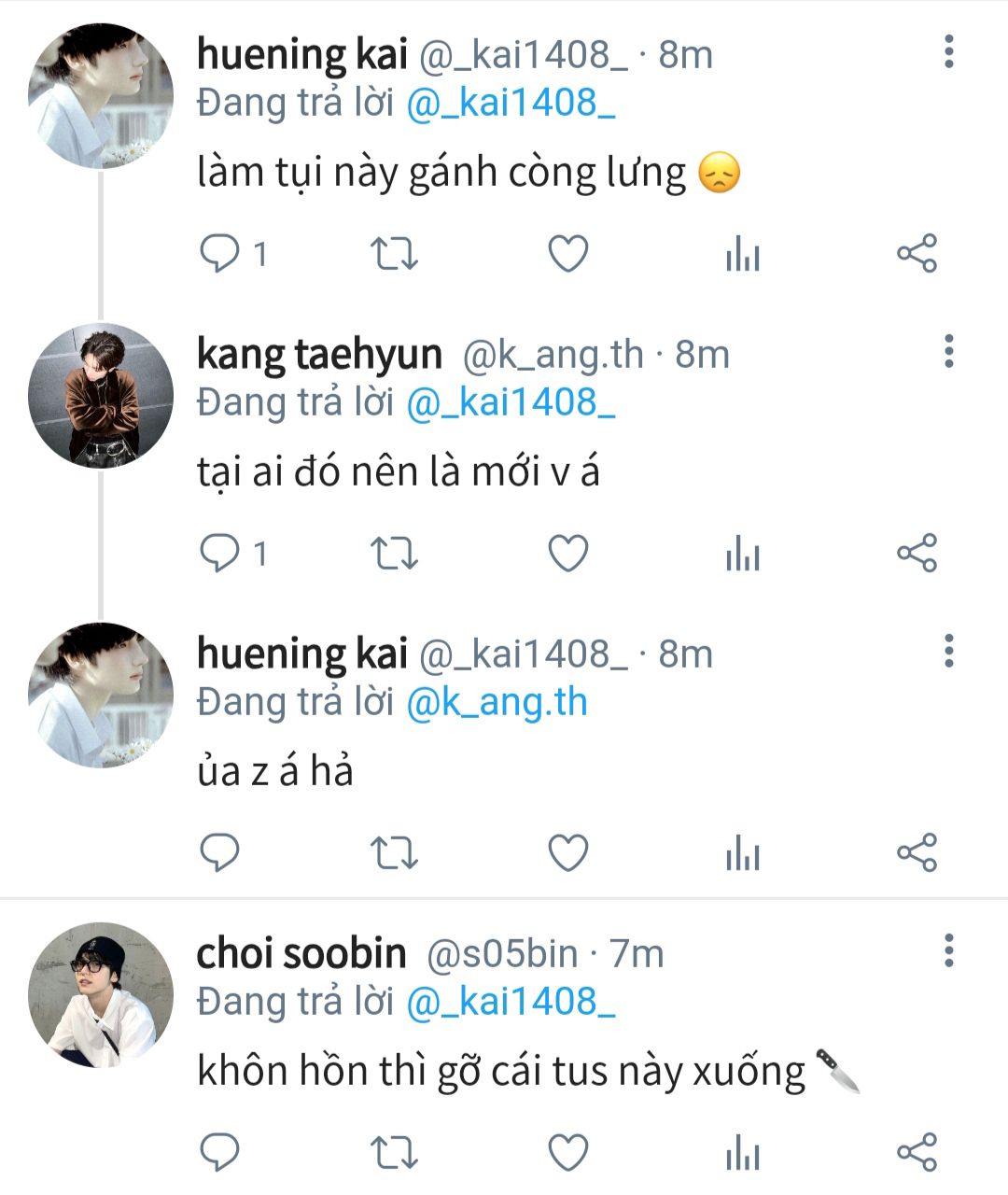Viewport: 1008px width, 1195px height.
Task: Open @k_ang.th mention link in "ủa z á hả" tweet
Action: click(497, 703)
